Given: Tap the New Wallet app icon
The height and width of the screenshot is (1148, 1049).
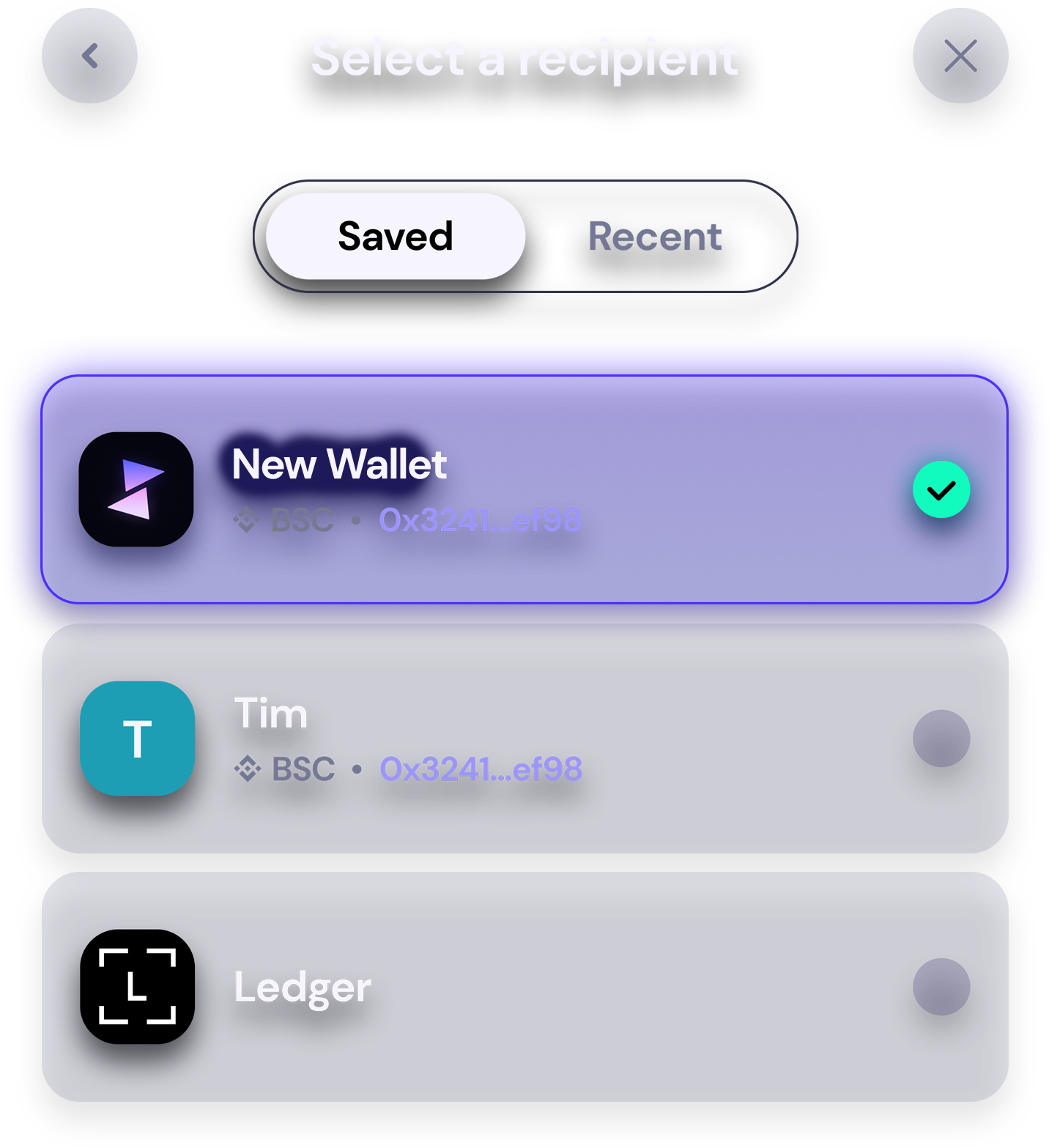Looking at the screenshot, I should click(136, 491).
